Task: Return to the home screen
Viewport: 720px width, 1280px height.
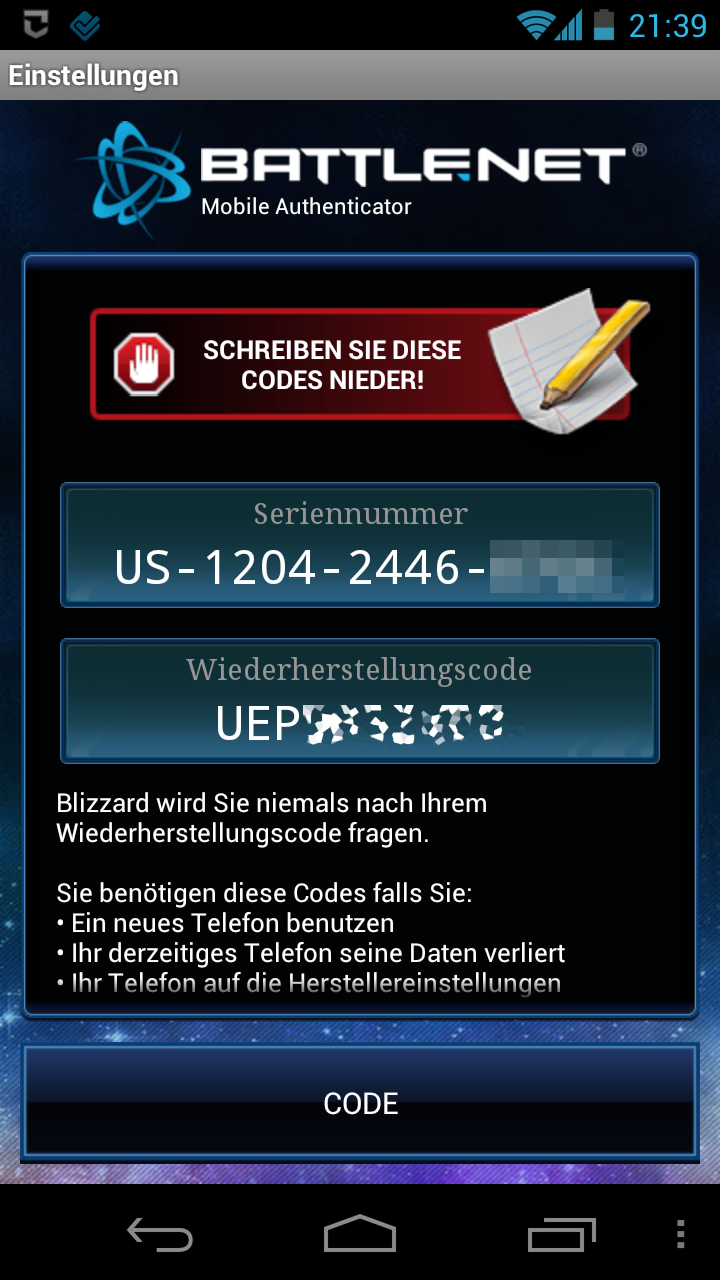Action: (x=360, y=1234)
